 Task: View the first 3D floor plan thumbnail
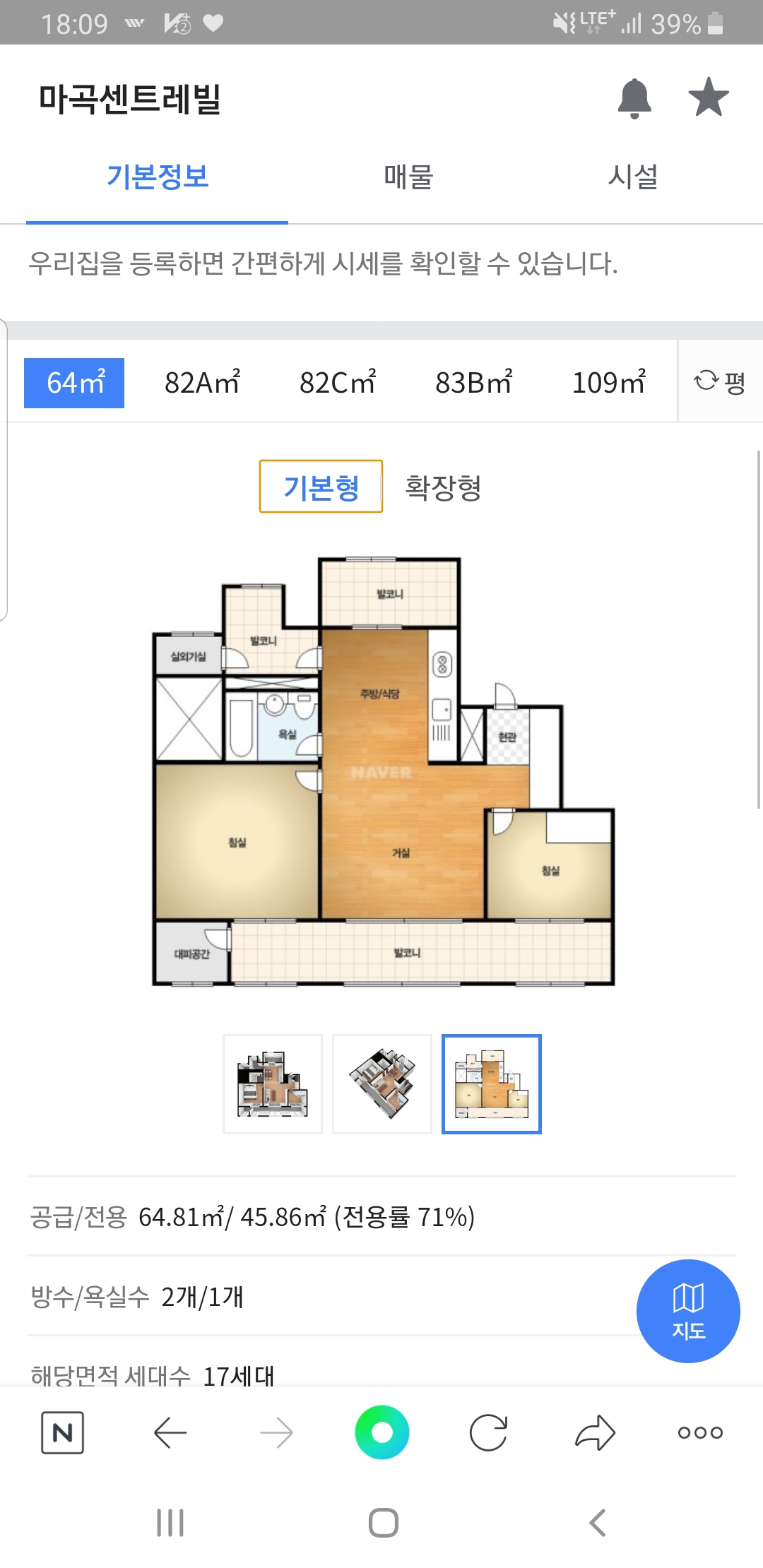coord(273,1084)
